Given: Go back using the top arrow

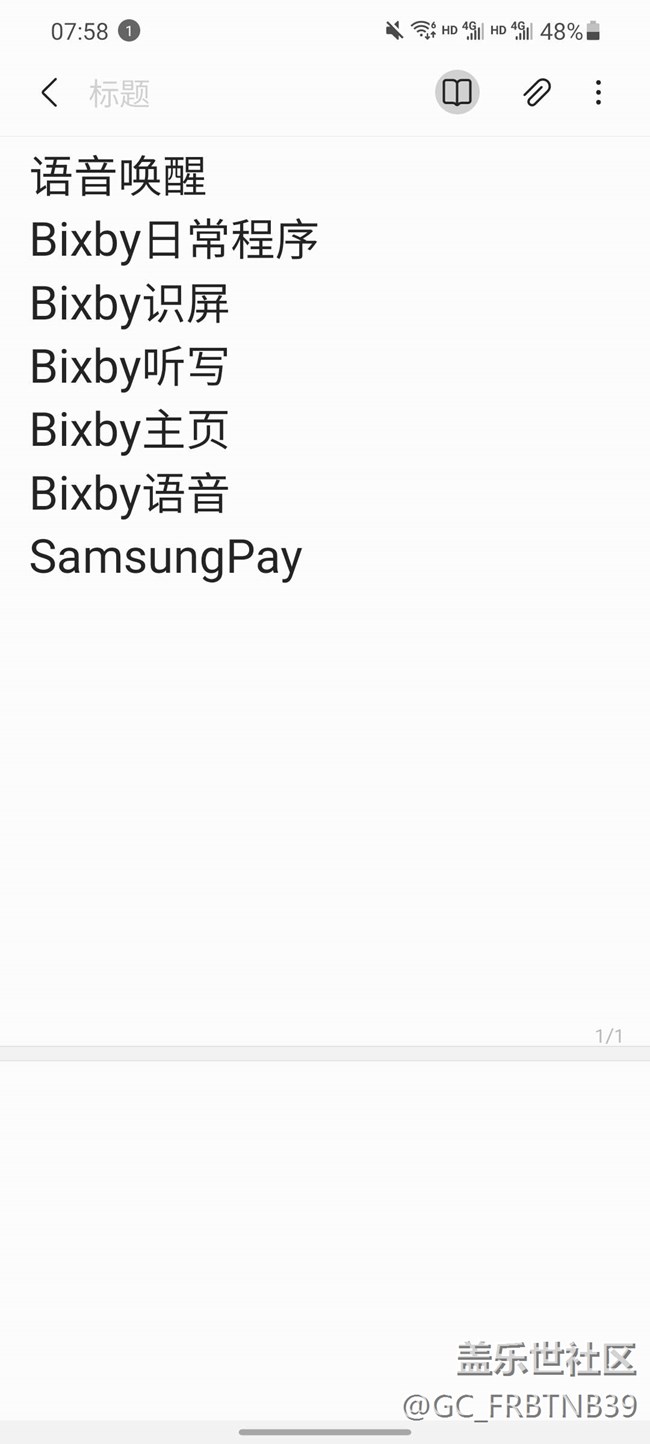Looking at the screenshot, I should pyautogui.click(x=49, y=93).
